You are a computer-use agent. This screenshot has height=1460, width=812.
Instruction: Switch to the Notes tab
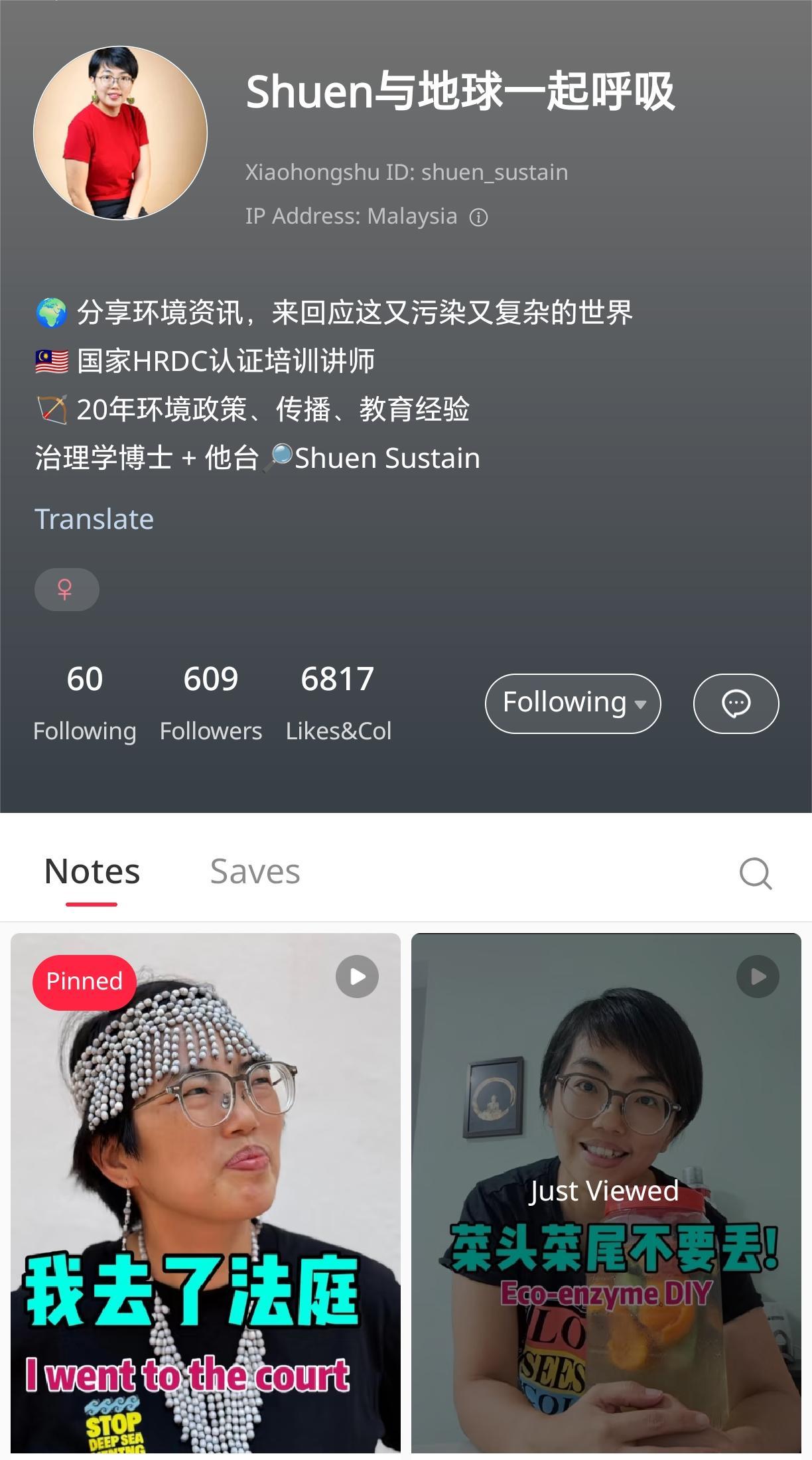click(x=92, y=872)
